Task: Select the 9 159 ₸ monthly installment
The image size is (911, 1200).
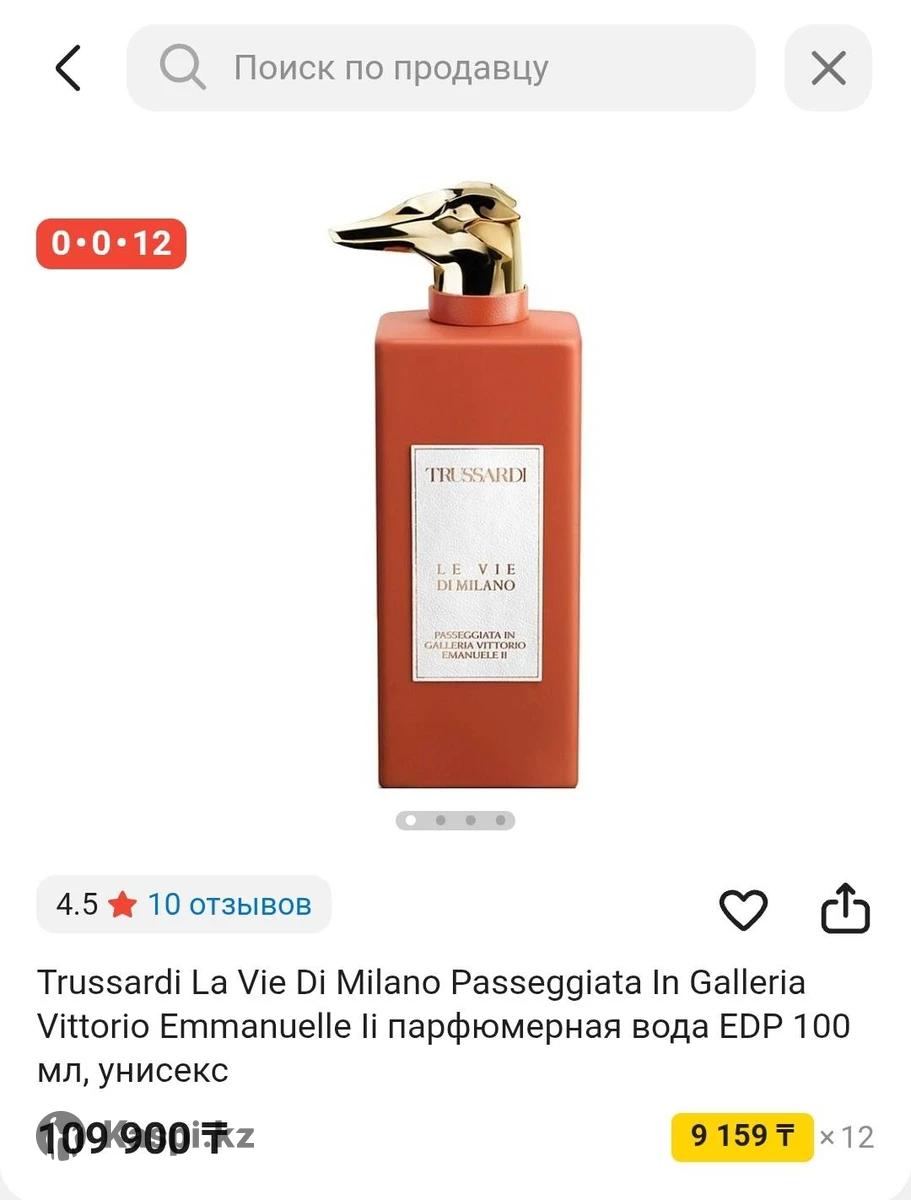Action: click(x=742, y=1136)
